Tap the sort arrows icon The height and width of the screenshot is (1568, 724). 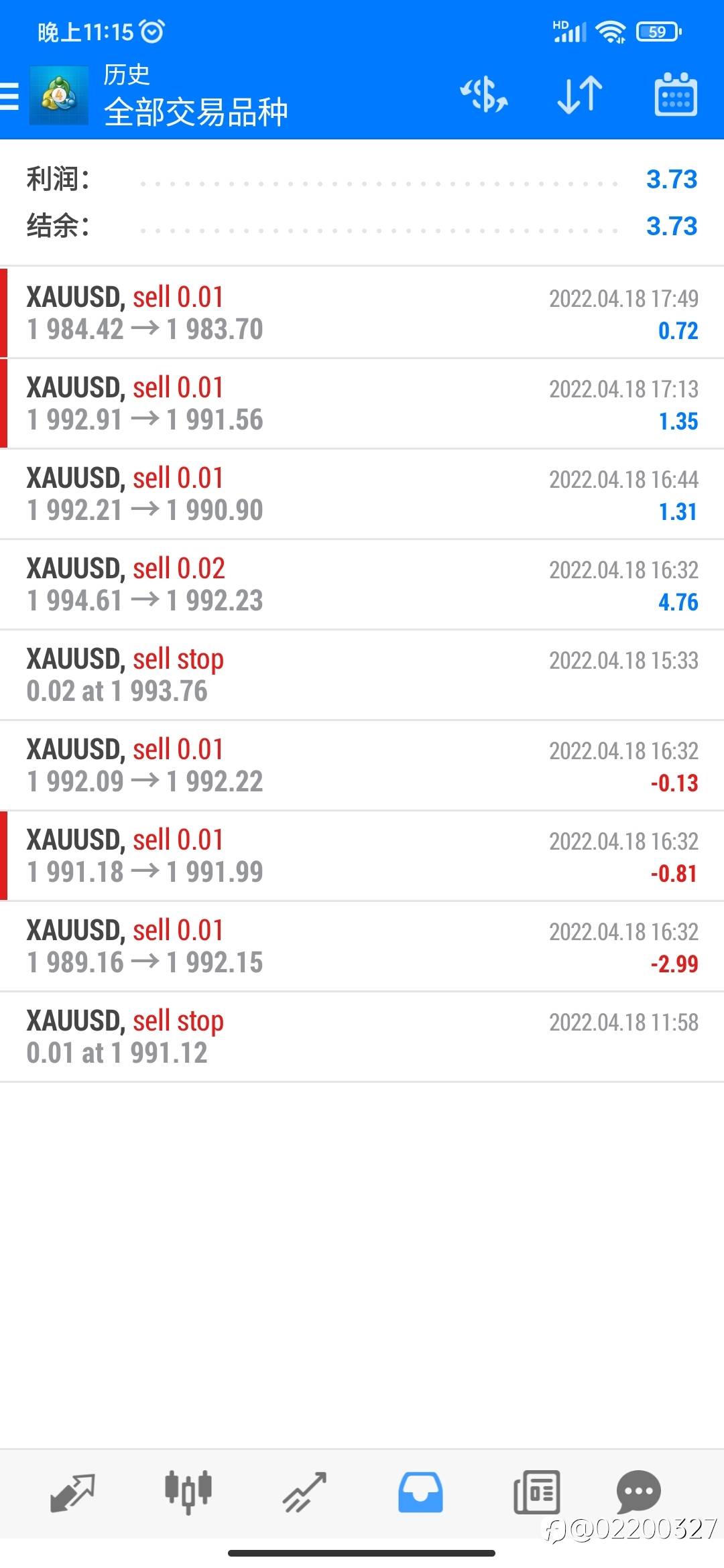pyautogui.click(x=580, y=94)
